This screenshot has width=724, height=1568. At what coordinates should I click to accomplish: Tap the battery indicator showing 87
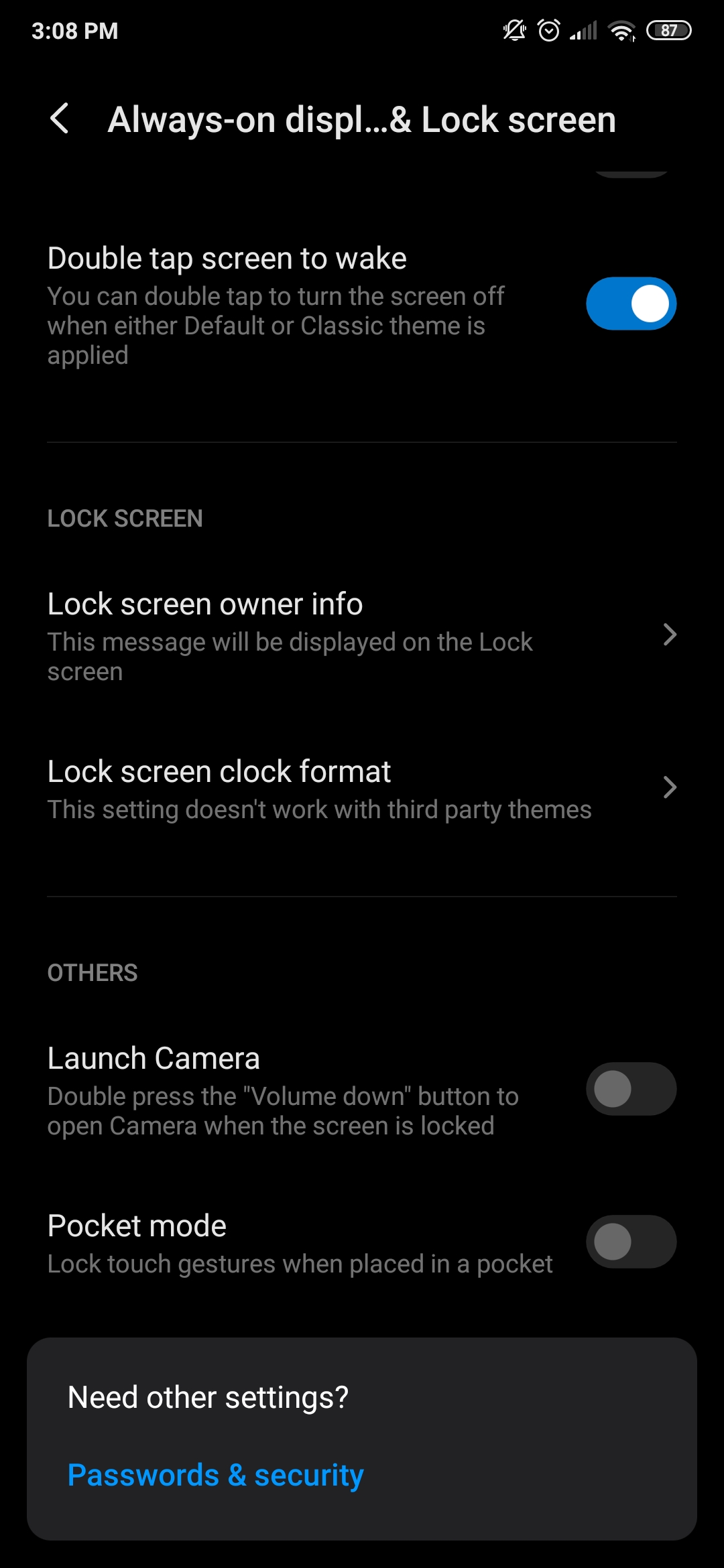669,30
